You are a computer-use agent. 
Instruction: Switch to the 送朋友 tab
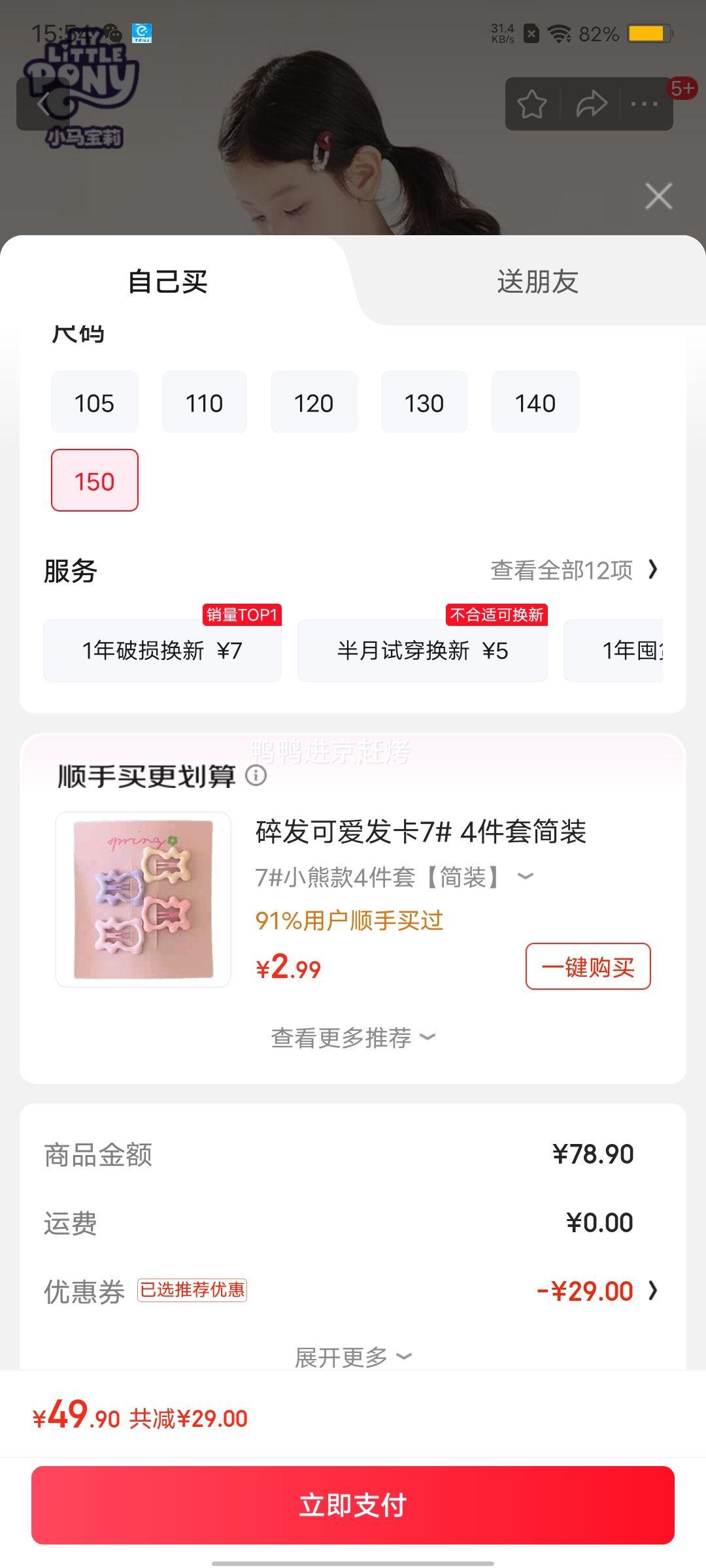(x=537, y=282)
